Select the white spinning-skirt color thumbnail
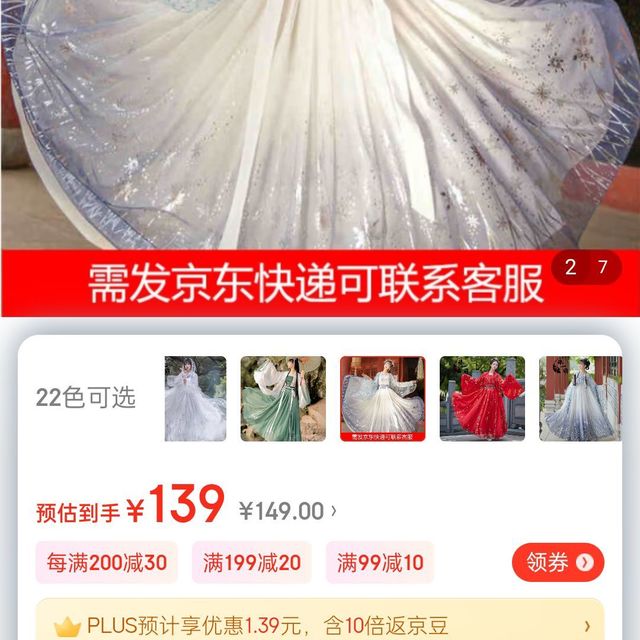The width and height of the screenshot is (640, 640). point(382,398)
